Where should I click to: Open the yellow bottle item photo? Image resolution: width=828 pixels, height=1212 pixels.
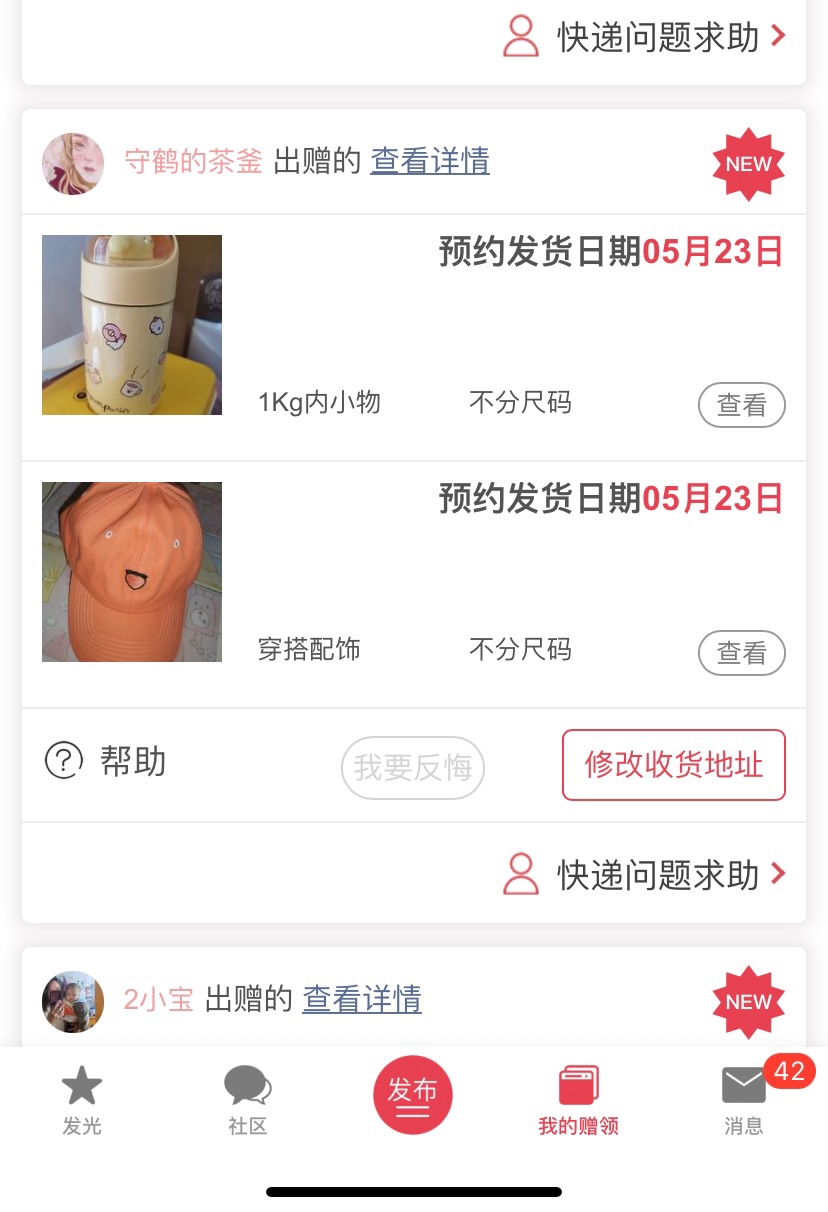pyautogui.click(x=132, y=325)
